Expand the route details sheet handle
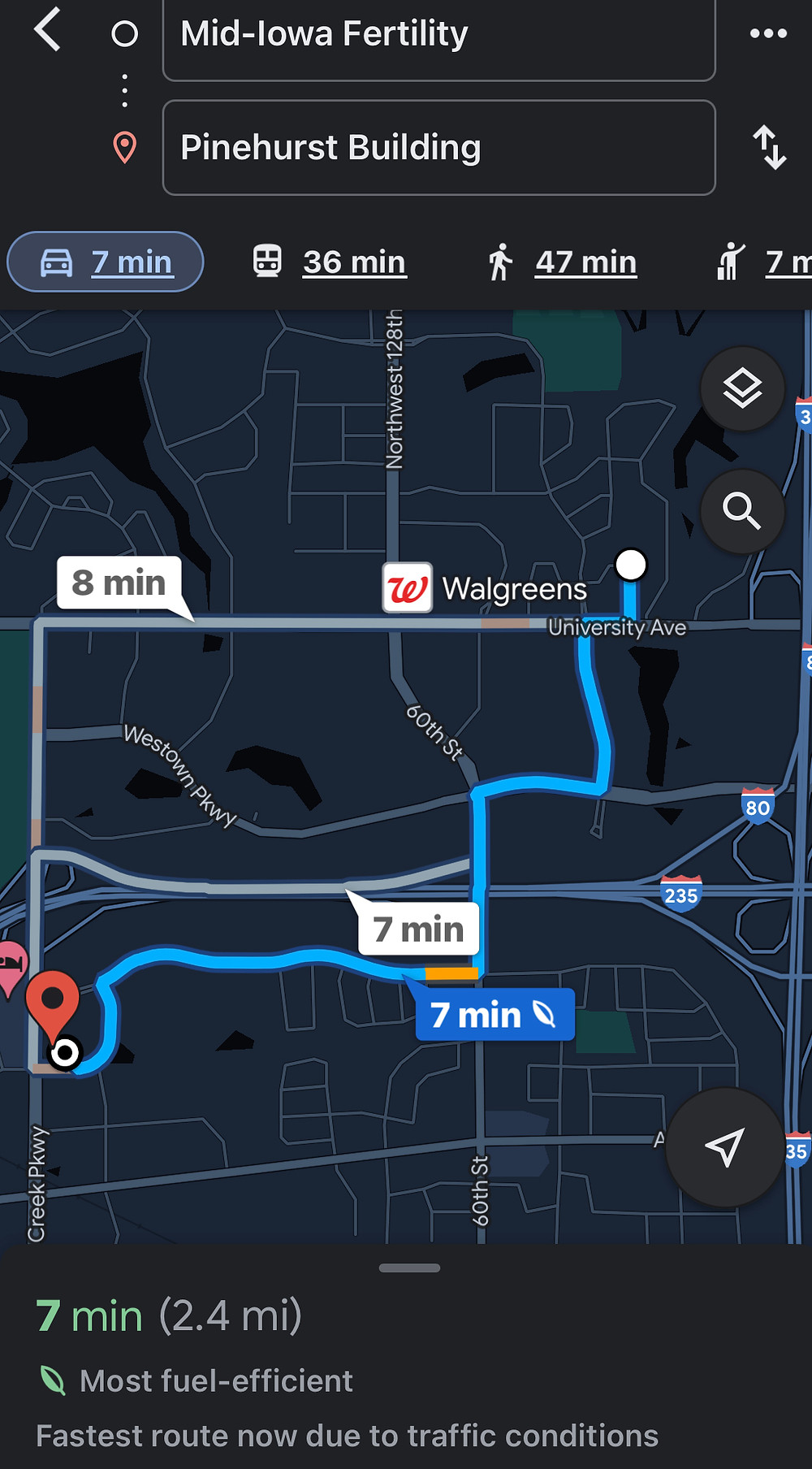The width and height of the screenshot is (812, 1469). pos(409,1267)
